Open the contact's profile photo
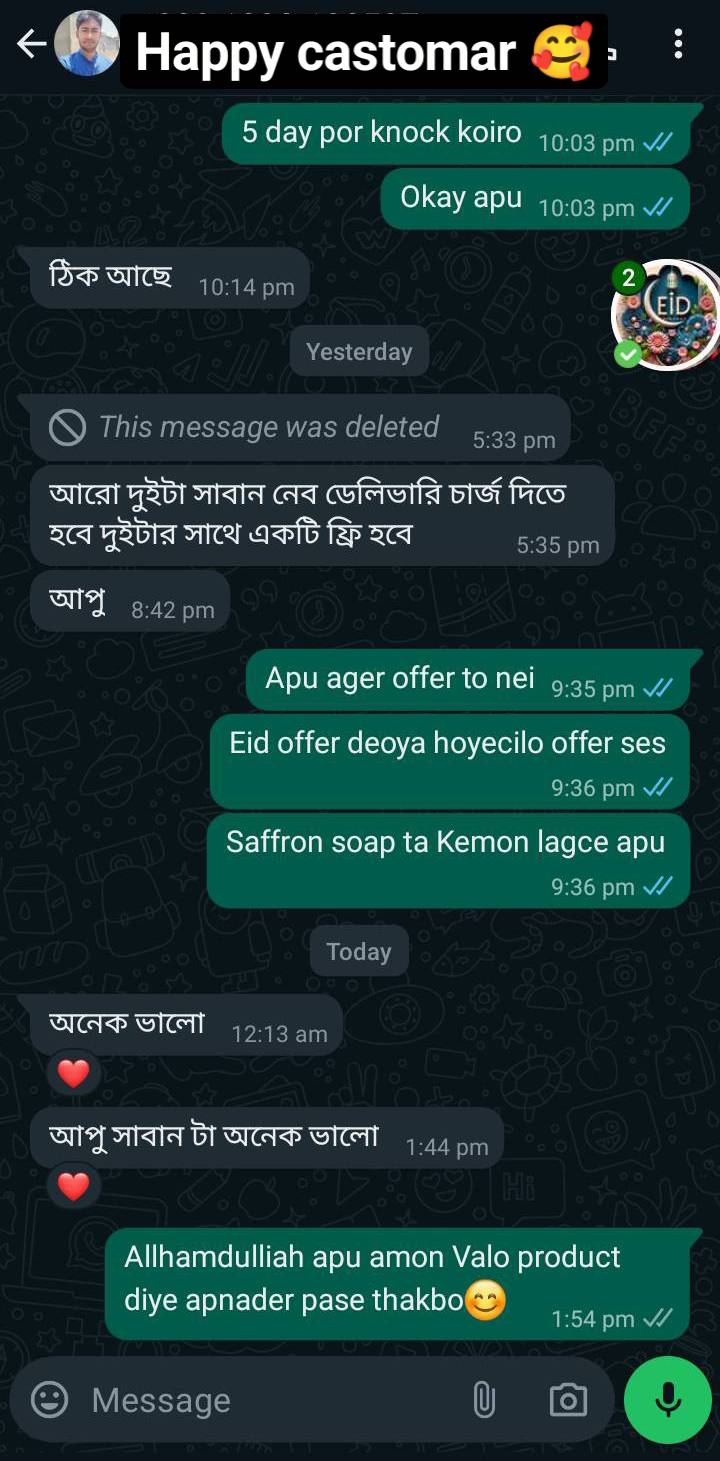The width and height of the screenshot is (720, 1461). point(86,44)
